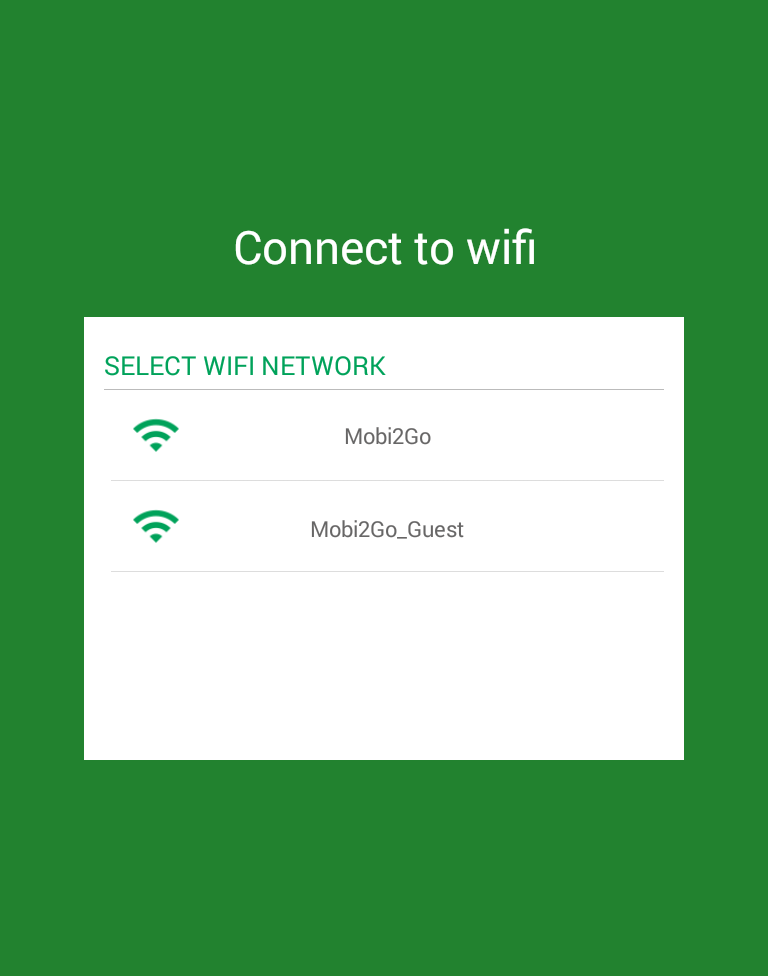
Task: Connect to the Mobi2Go_Guest network
Action: 387,529
